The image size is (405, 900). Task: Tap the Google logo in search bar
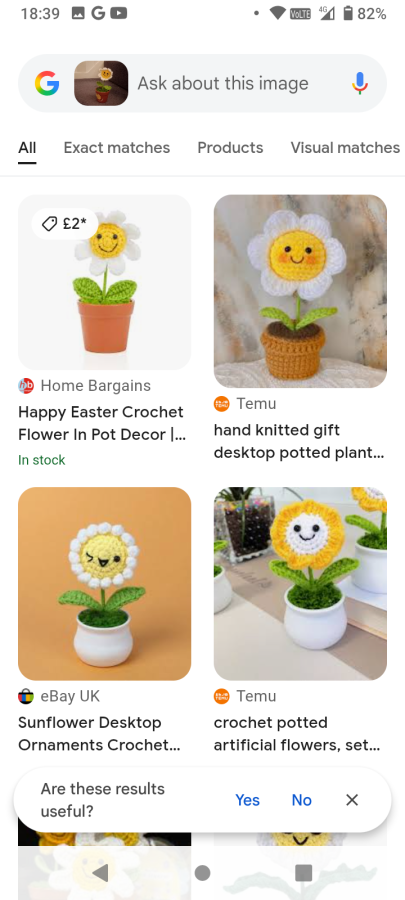pos(47,84)
